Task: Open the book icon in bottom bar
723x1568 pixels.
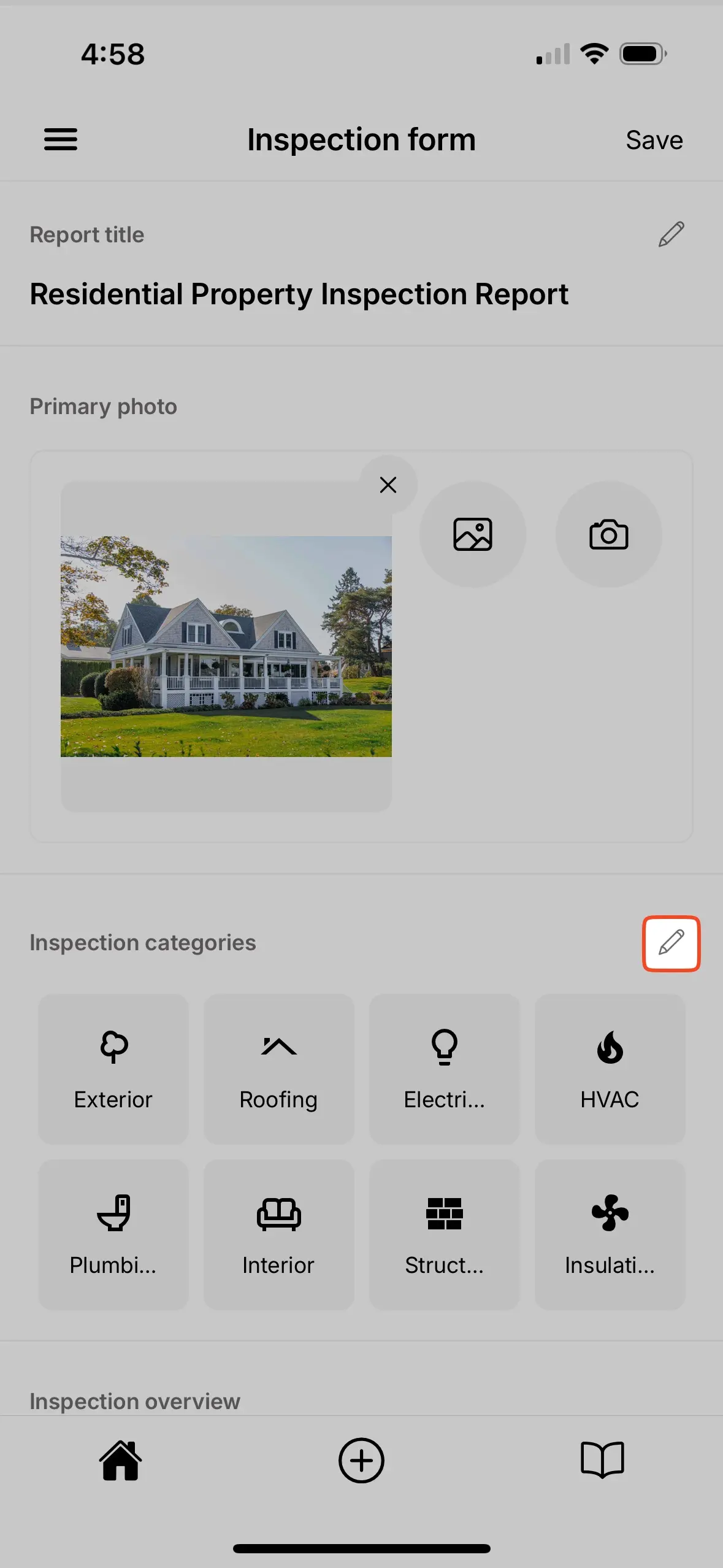Action: pyautogui.click(x=602, y=1459)
